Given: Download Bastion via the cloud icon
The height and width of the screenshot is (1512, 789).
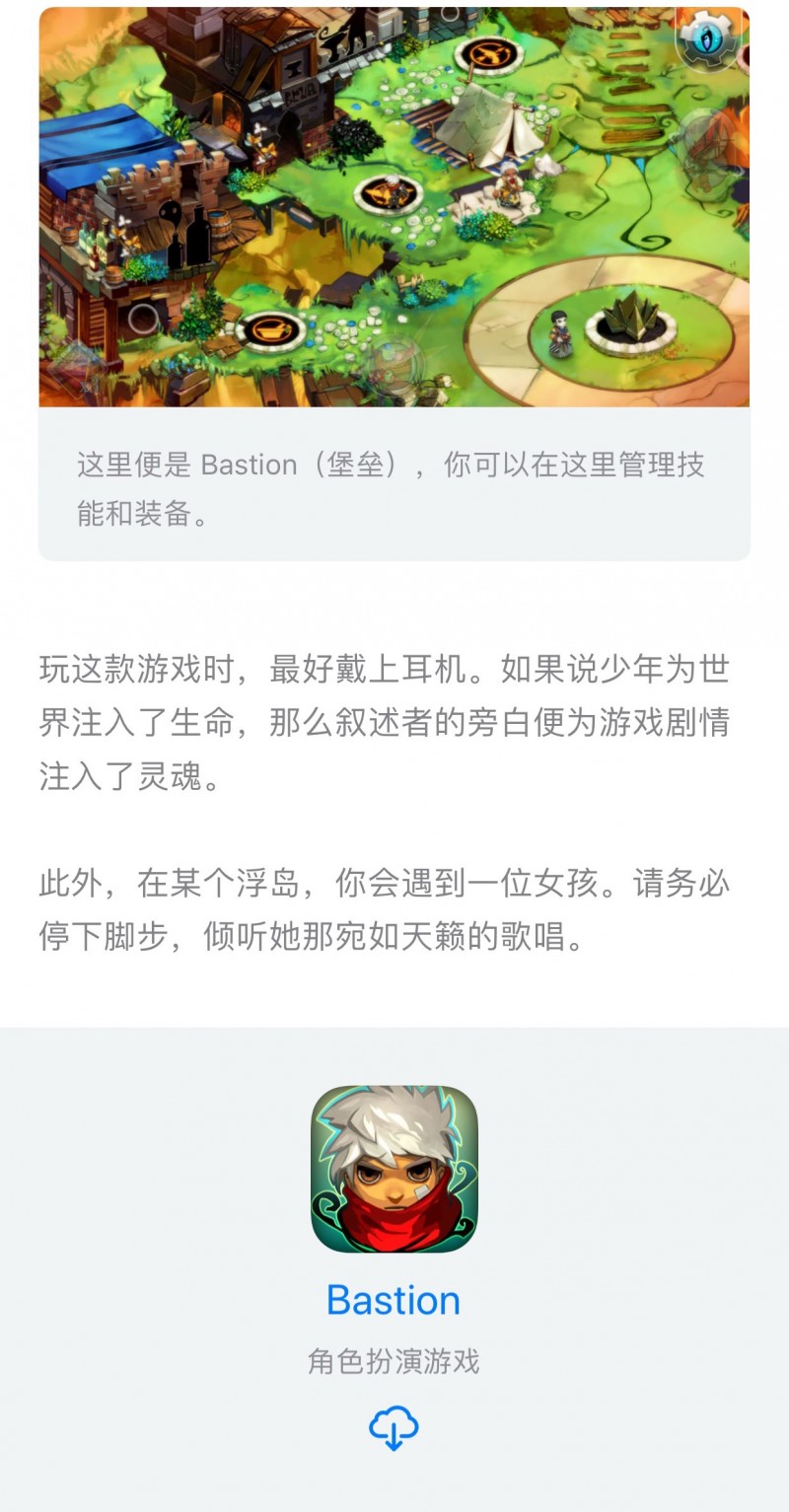Looking at the screenshot, I should (394, 1428).
